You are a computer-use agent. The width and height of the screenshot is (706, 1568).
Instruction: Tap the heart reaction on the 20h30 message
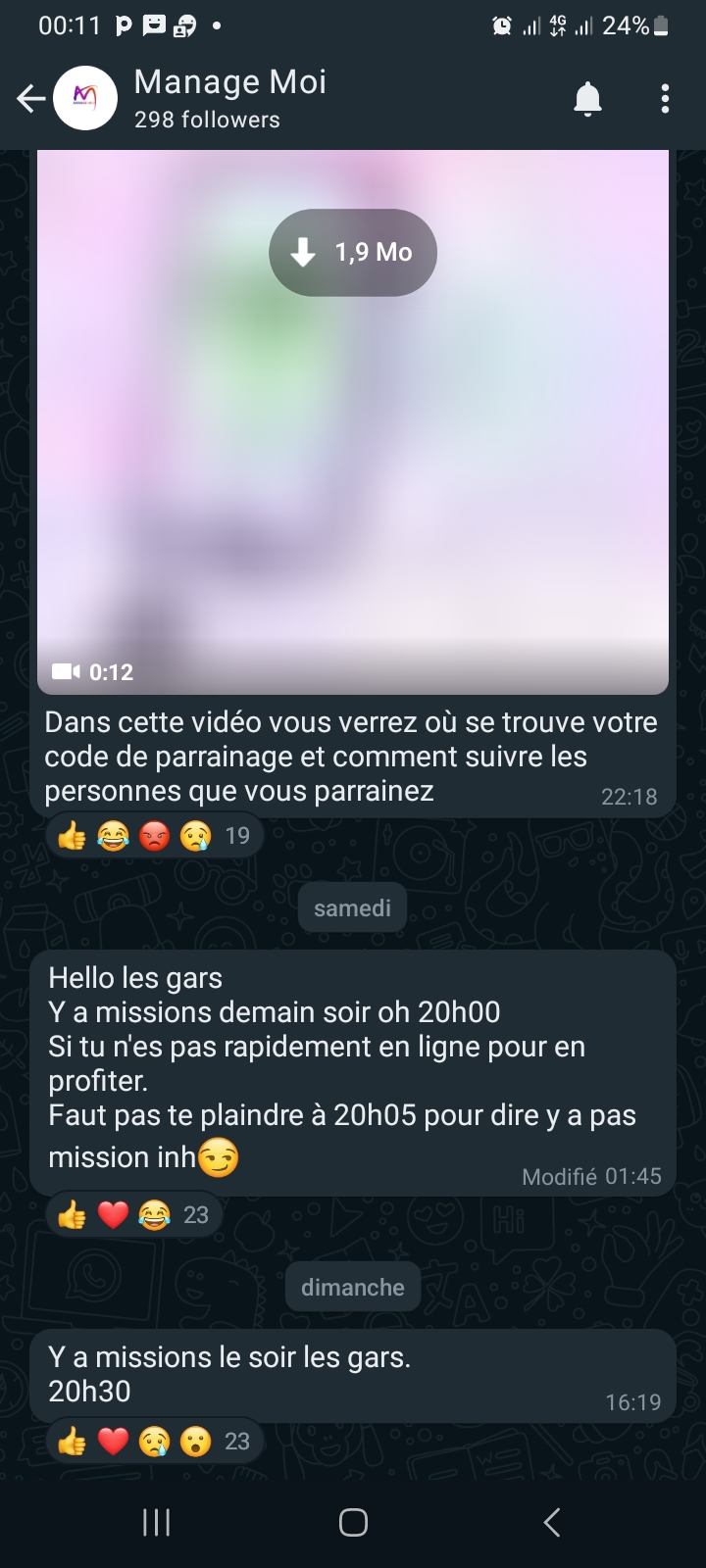click(x=113, y=1442)
